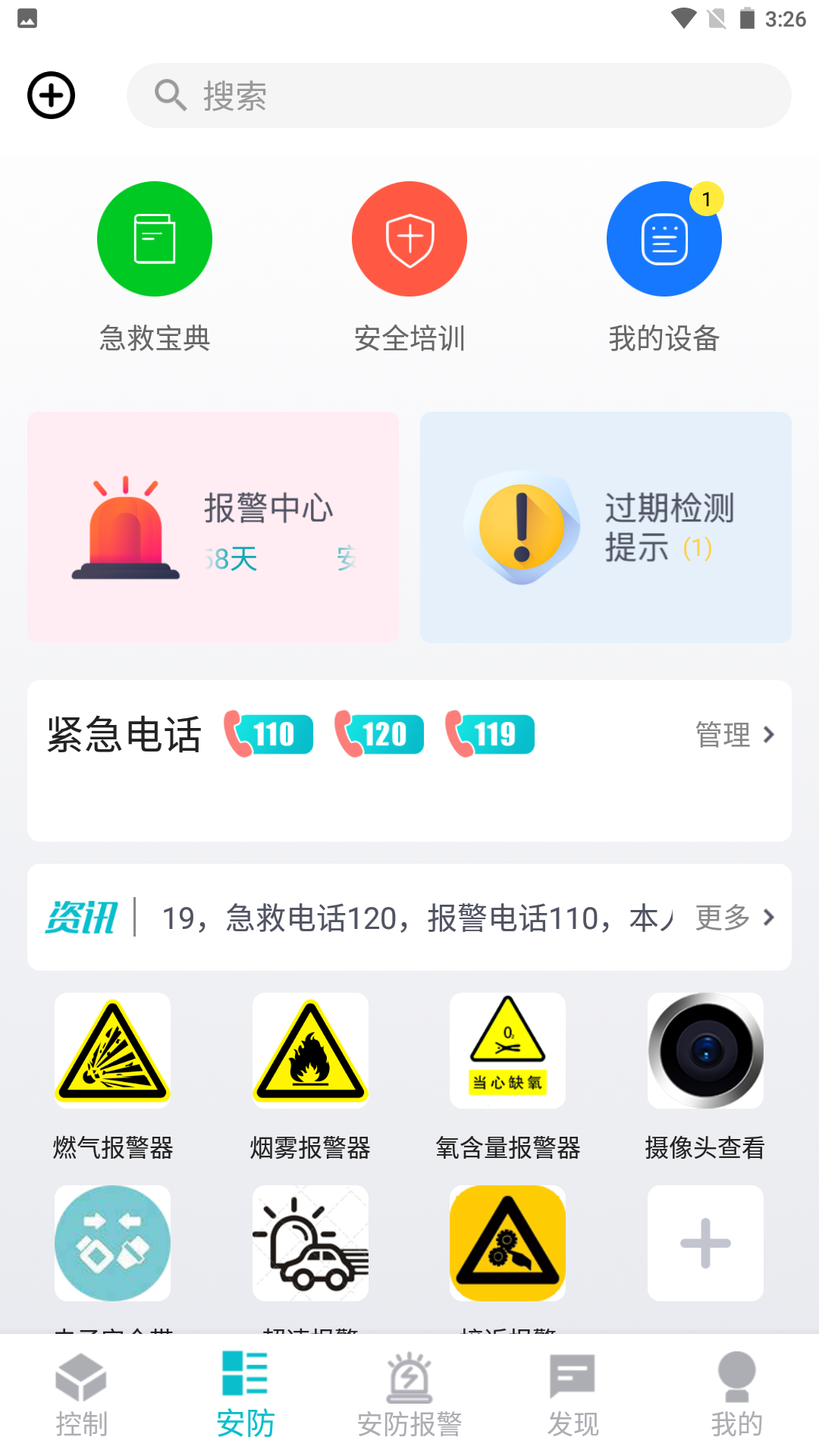Select the 超速报警 speeding alert icon
819x1456 pixels.
(309, 1243)
